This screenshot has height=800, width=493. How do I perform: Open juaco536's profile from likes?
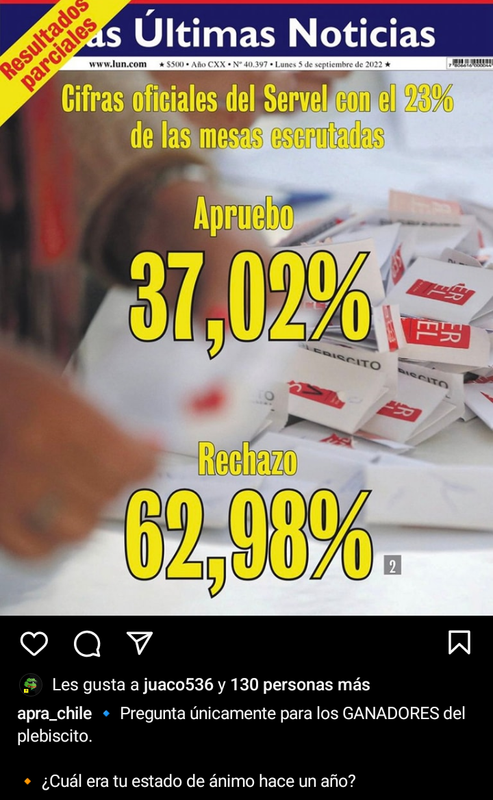coord(178,685)
